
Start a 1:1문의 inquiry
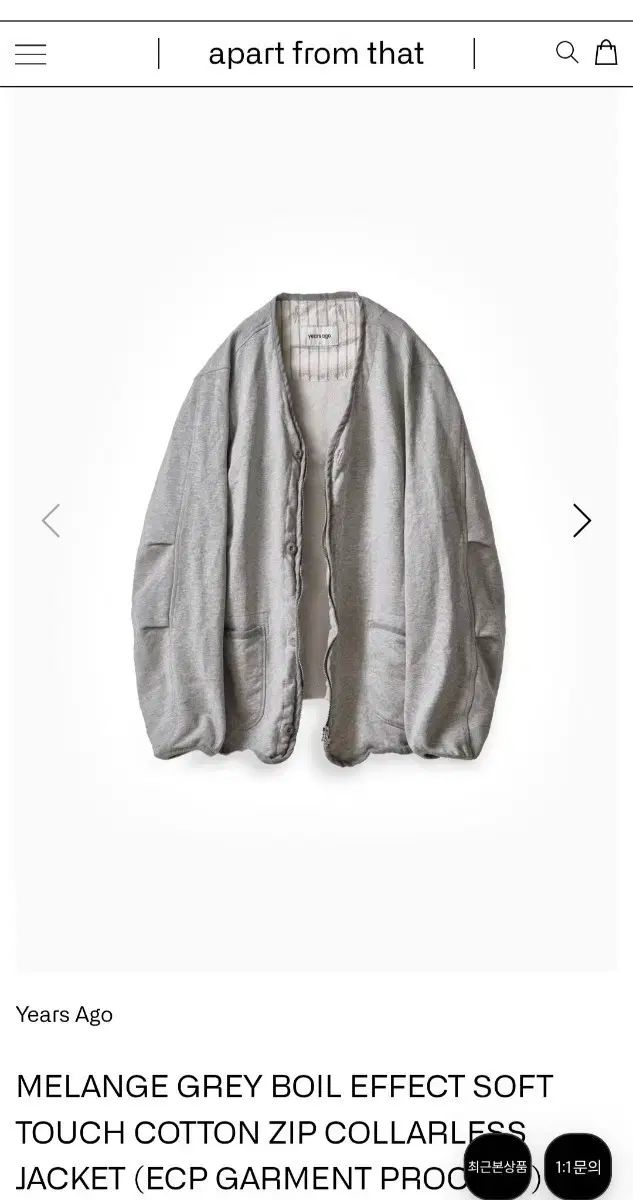578,1167
